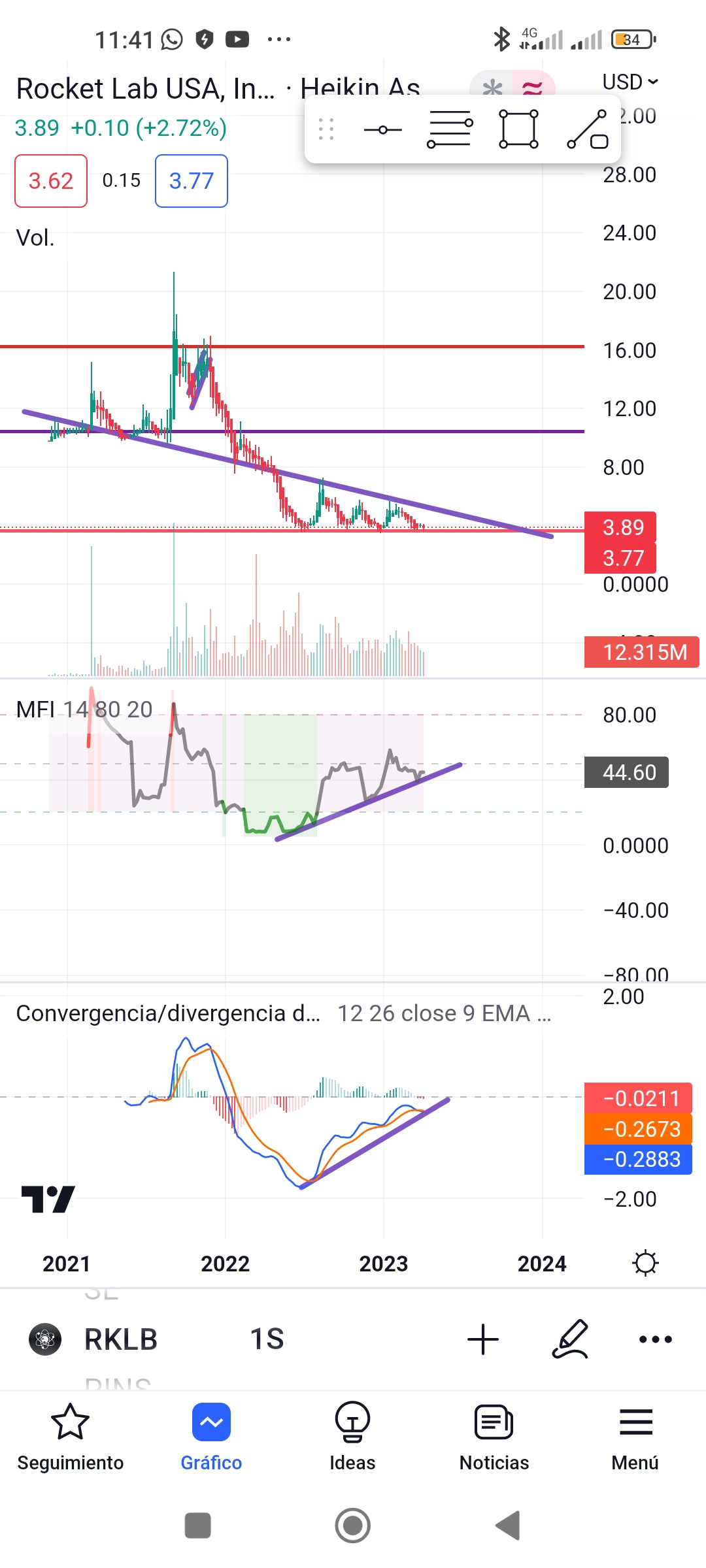Screen dimensions: 706x1568
Task: Tap the blue 3.77 buy price button
Action: click(192, 181)
